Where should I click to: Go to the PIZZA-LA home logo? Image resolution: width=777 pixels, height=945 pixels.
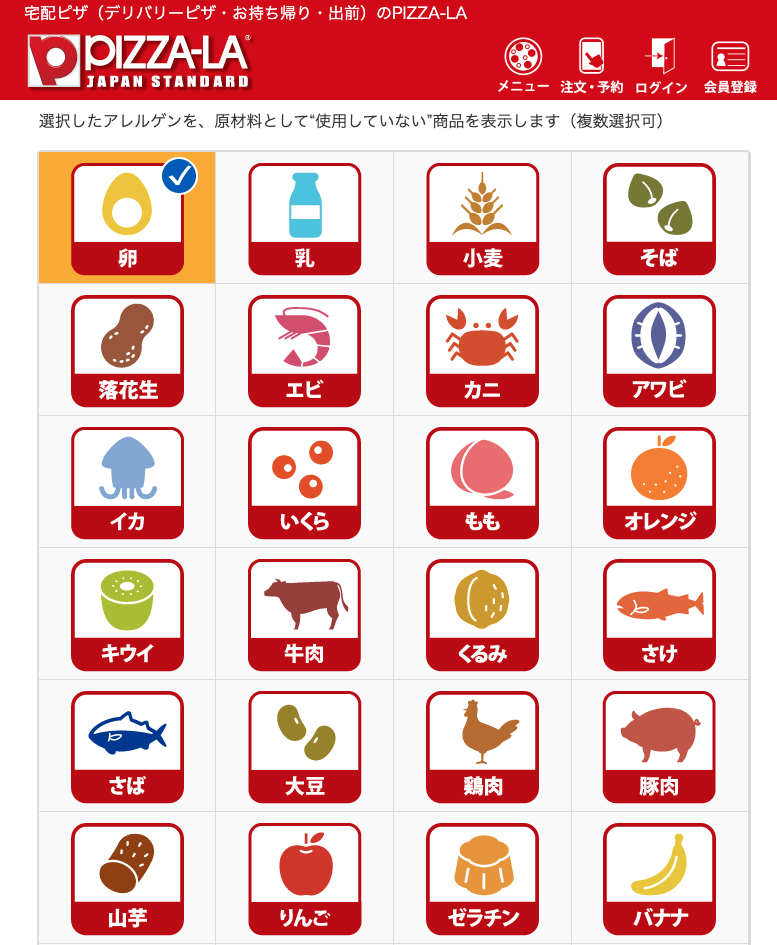click(x=140, y=62)
